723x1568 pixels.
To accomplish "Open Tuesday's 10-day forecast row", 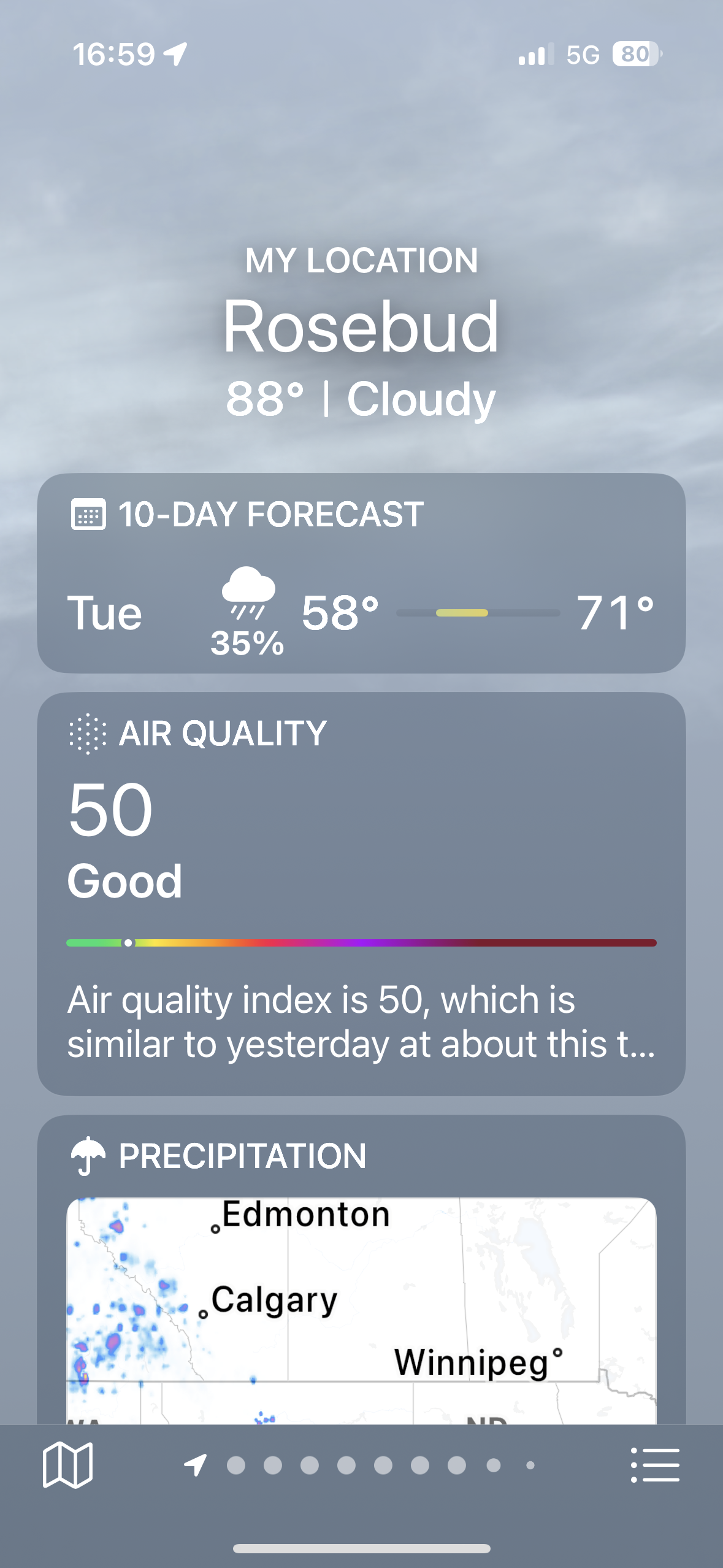I will pos(361,612).
